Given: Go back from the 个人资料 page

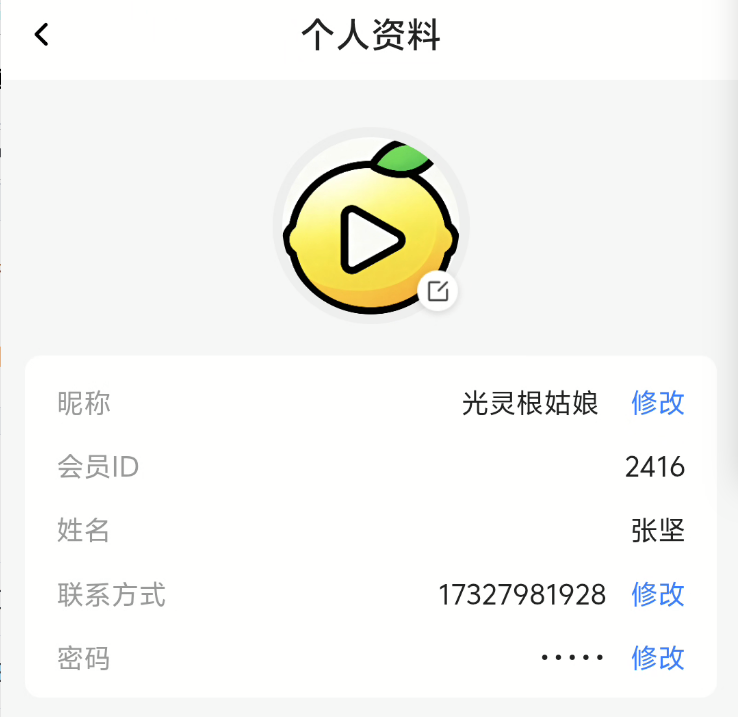Looking at the screenshot, I should 41,35.
